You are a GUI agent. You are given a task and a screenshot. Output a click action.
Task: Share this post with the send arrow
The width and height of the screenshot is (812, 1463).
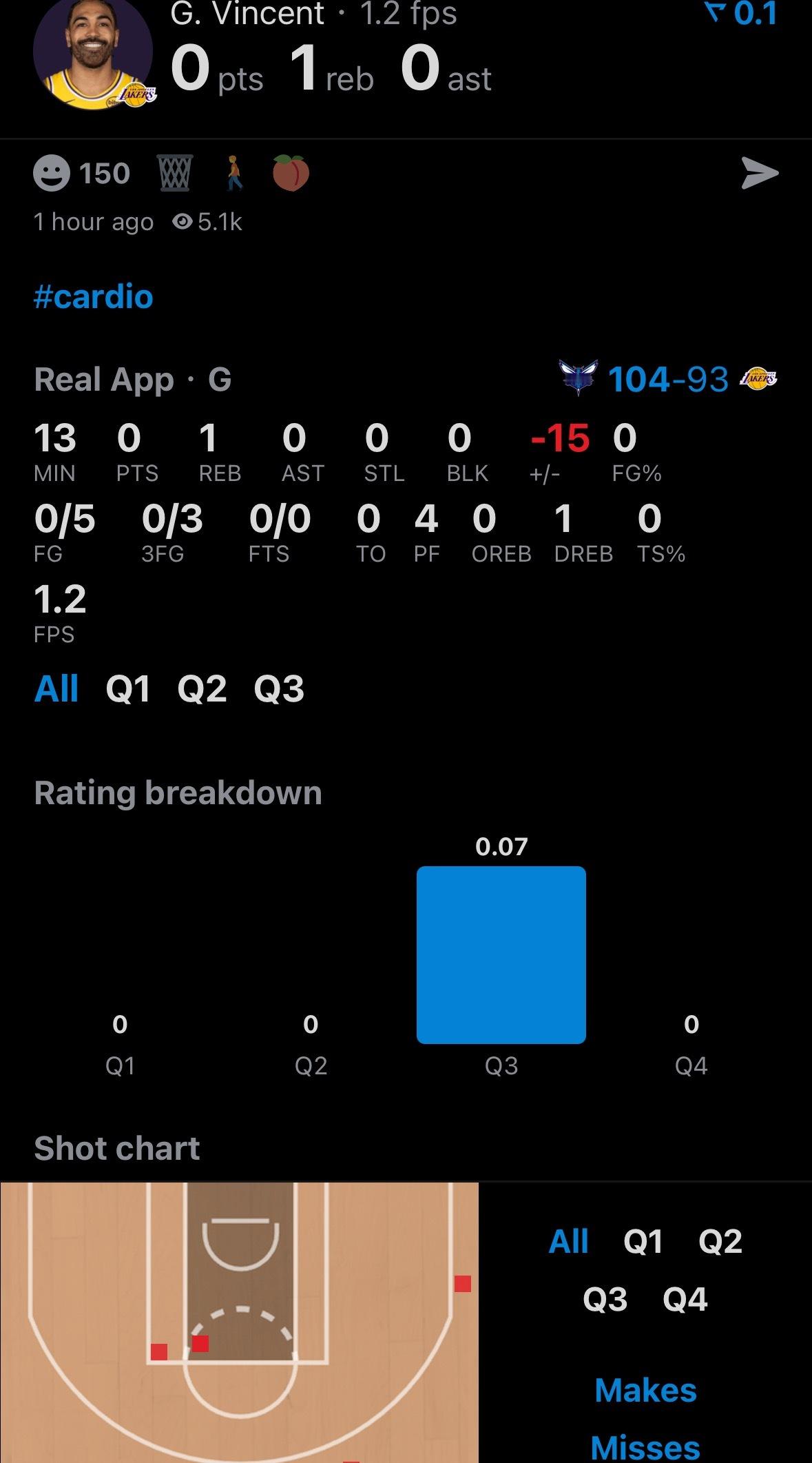pyautogui.click(x=760, y=172)
